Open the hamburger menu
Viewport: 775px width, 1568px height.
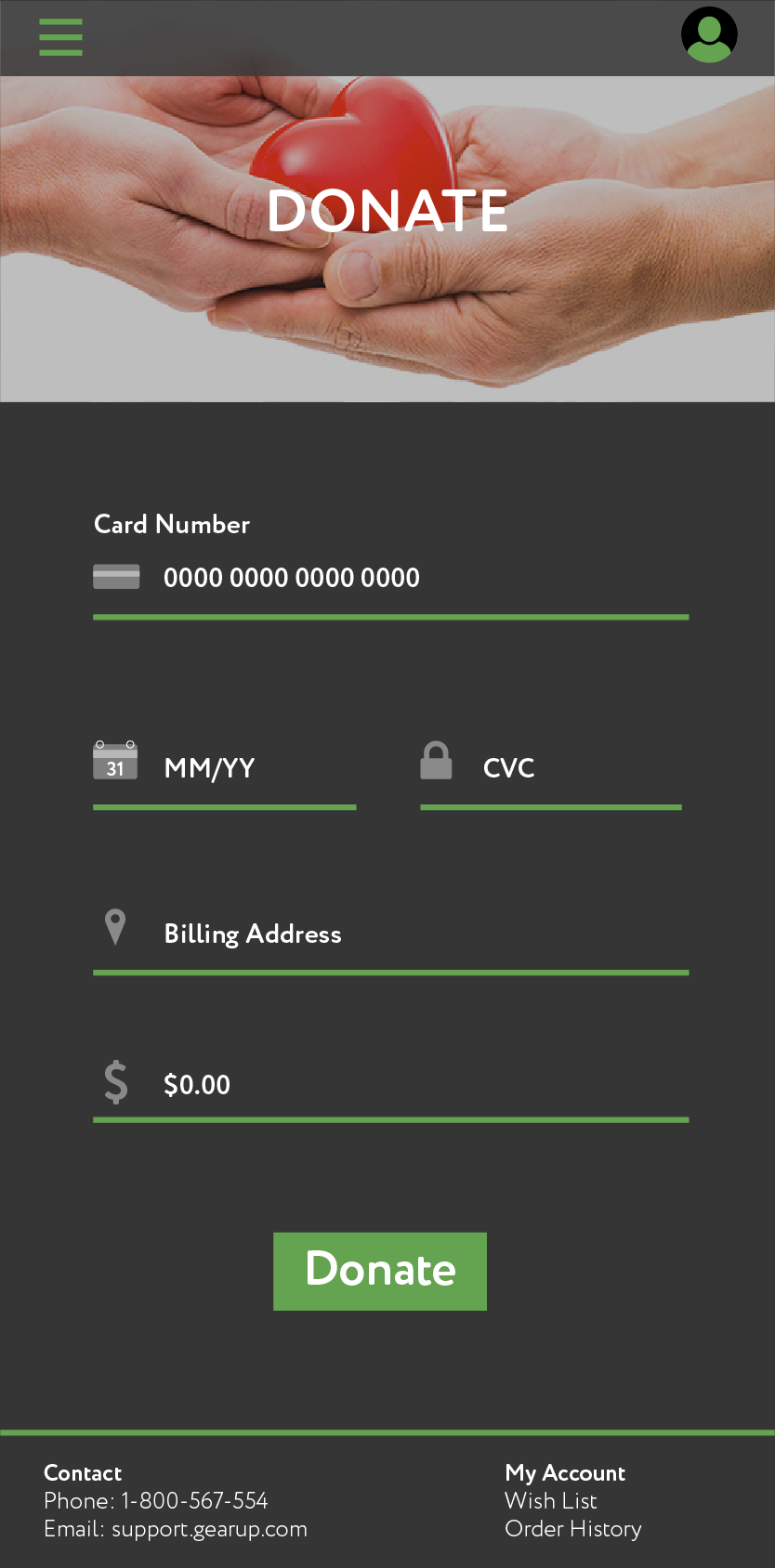click(x=60, y=37)
